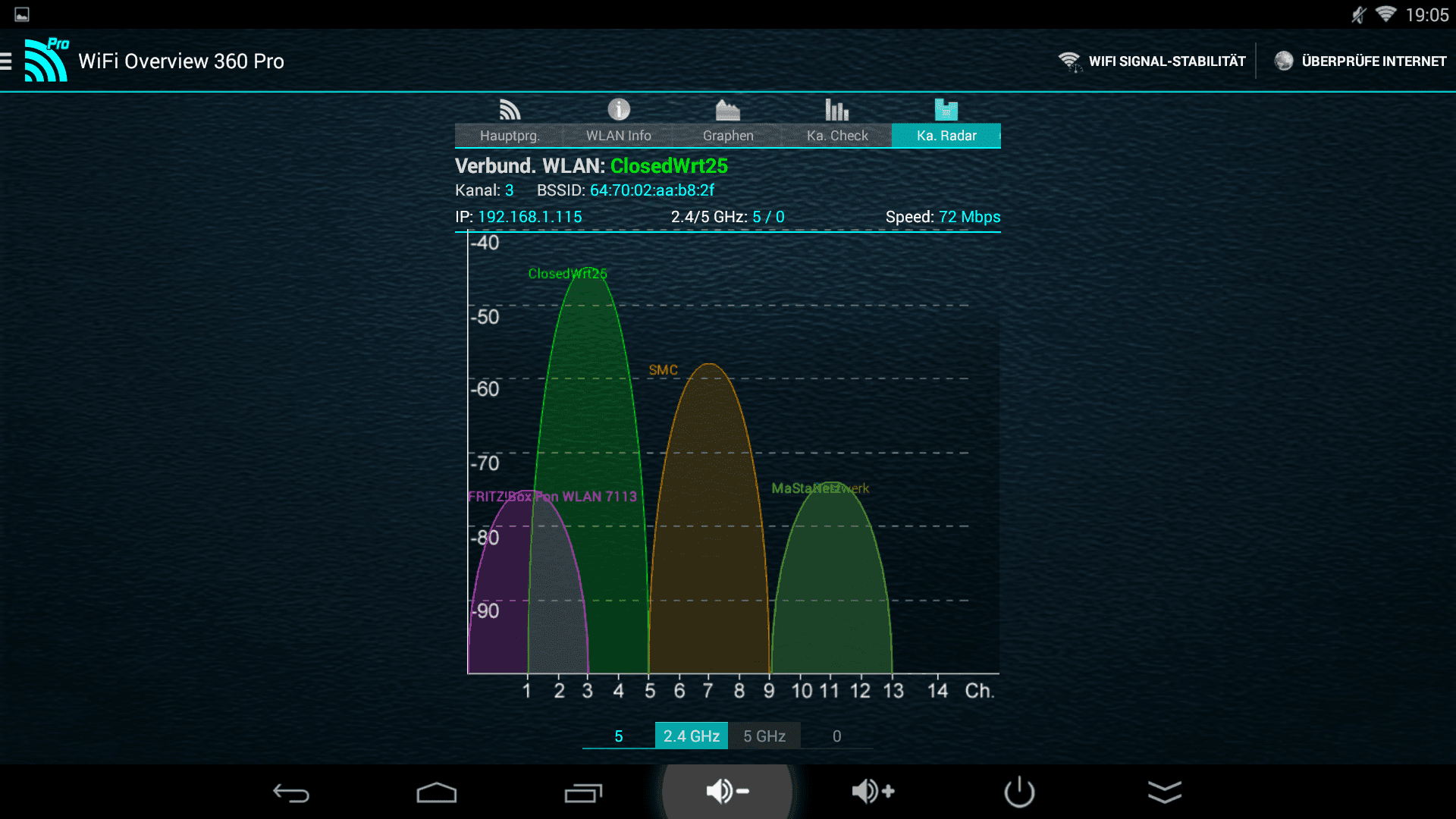Open the hamburger drawer menu
Screen dimensions: 1456x819
click(7, 61)
